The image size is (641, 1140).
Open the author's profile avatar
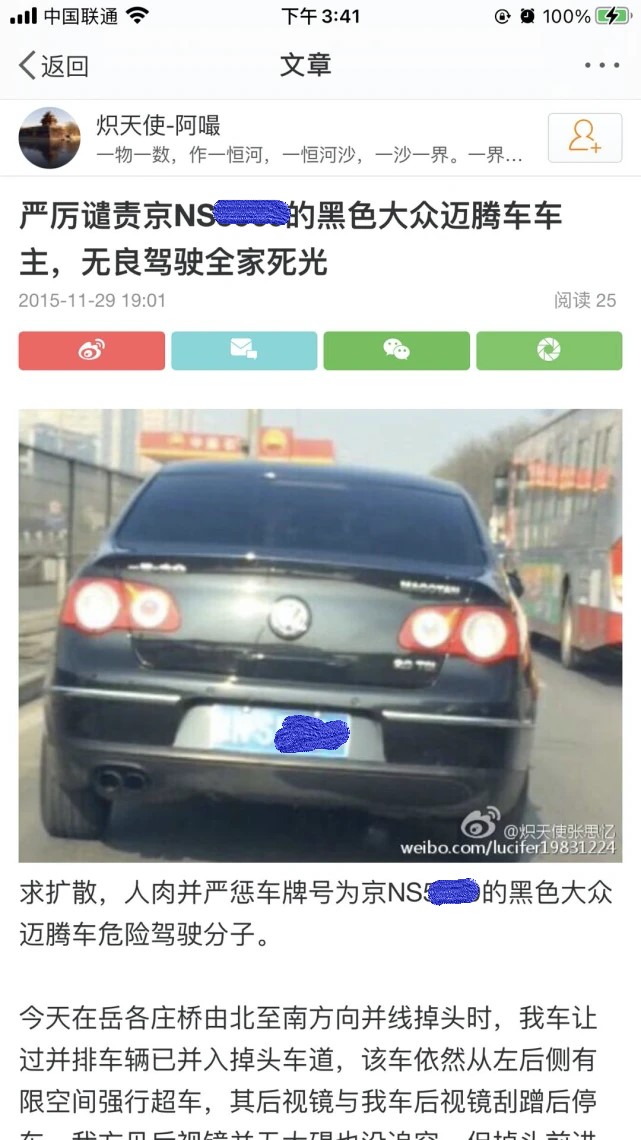49,137
